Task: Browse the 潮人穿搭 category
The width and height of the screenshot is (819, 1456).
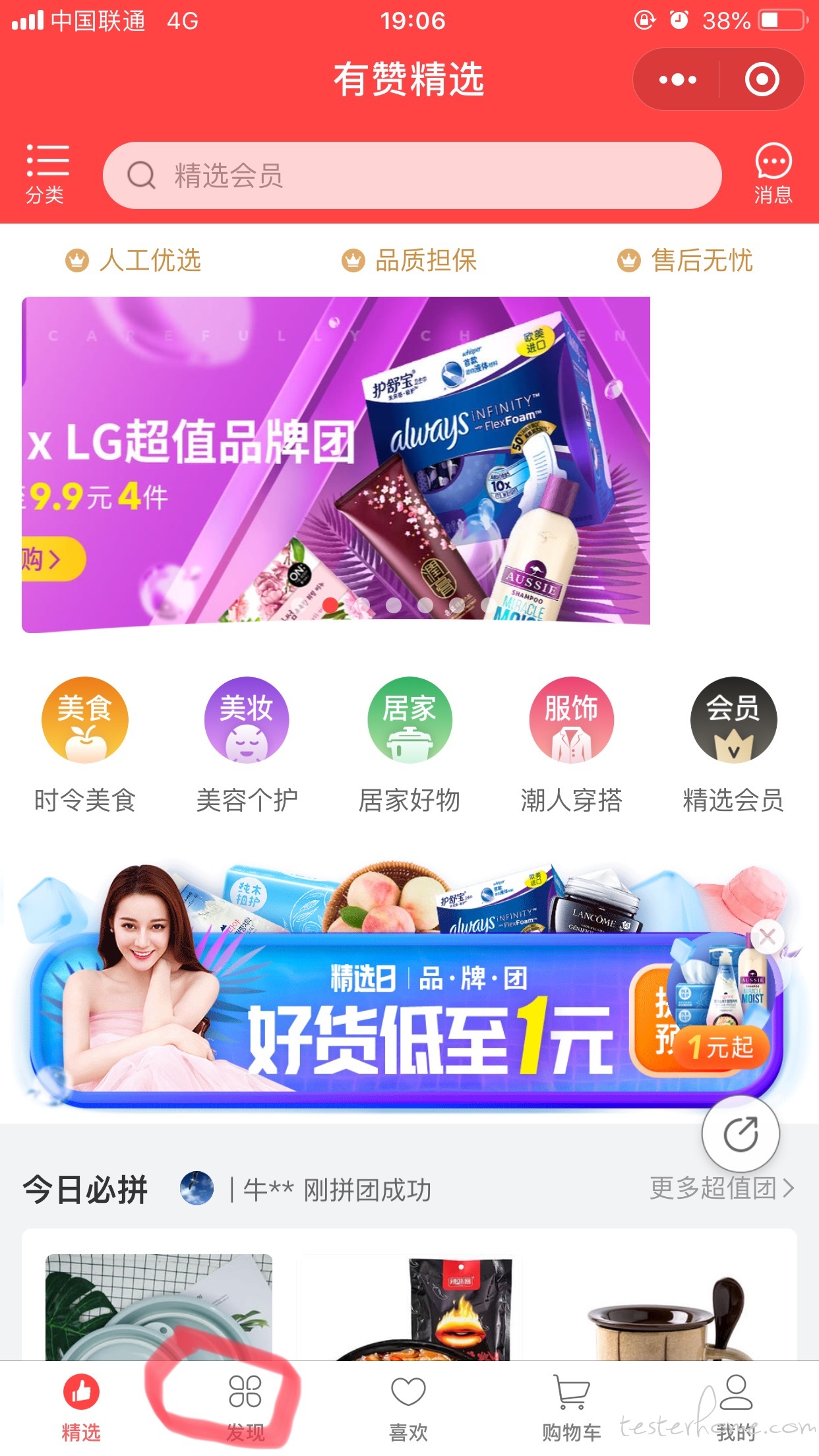Action: (x=571, y=746)
